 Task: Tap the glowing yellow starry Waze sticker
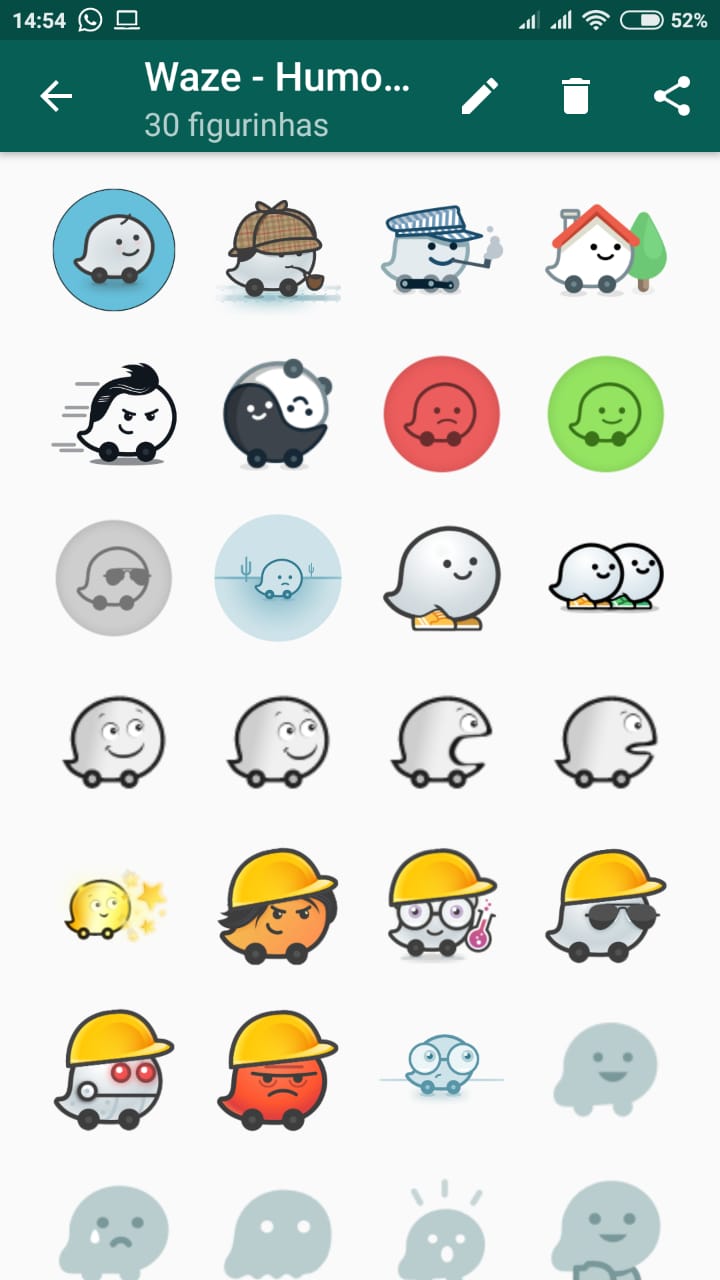pyautogui.click(x=113, y=905)
